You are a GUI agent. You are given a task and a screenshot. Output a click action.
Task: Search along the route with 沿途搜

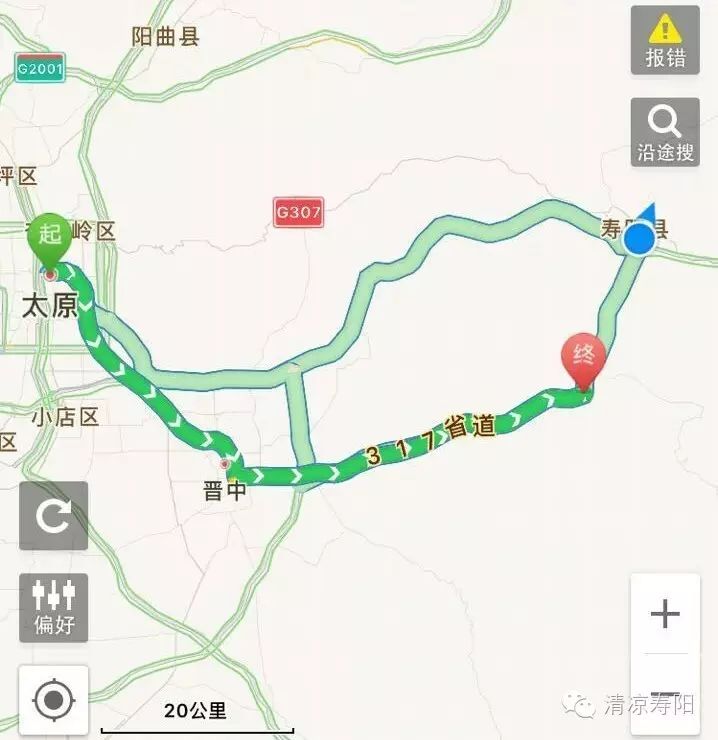(665, 133)
